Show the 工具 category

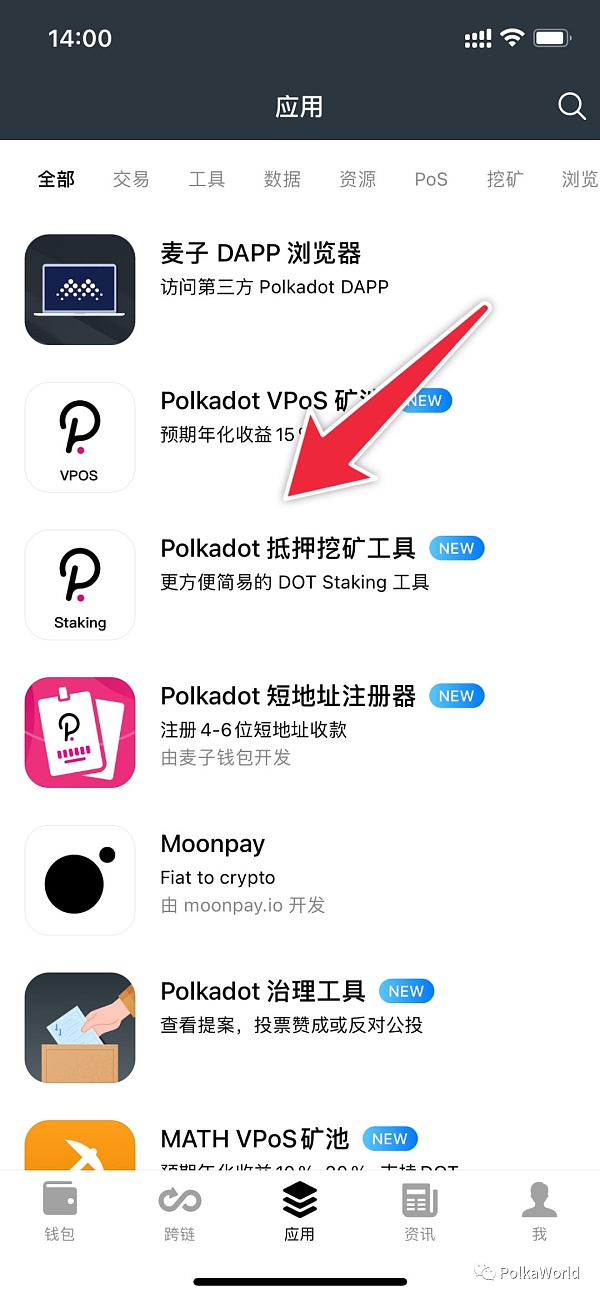[x=207, y=179]
